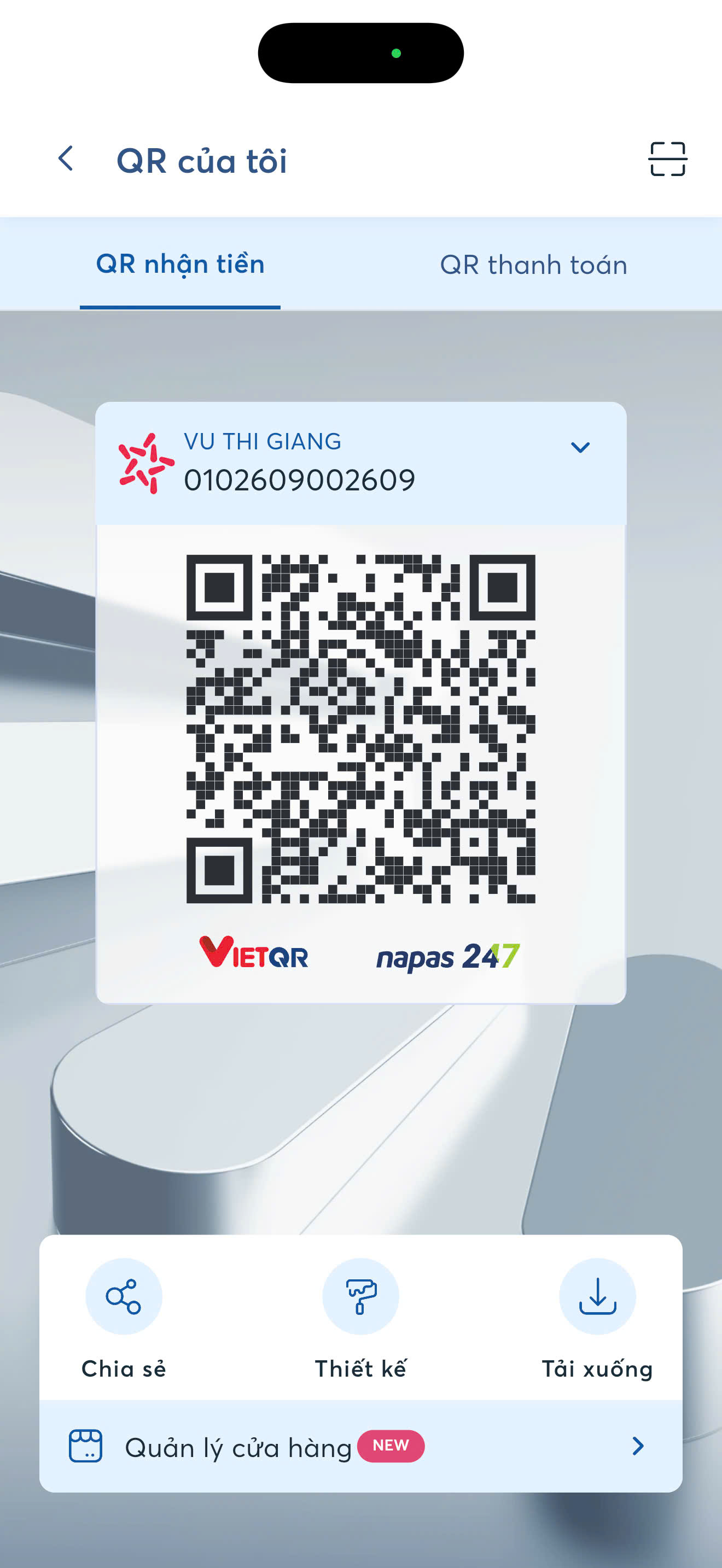Open Quản lý cửa hàng
The width and height of the screenshot is (722, 1568).
[360, 1446]
